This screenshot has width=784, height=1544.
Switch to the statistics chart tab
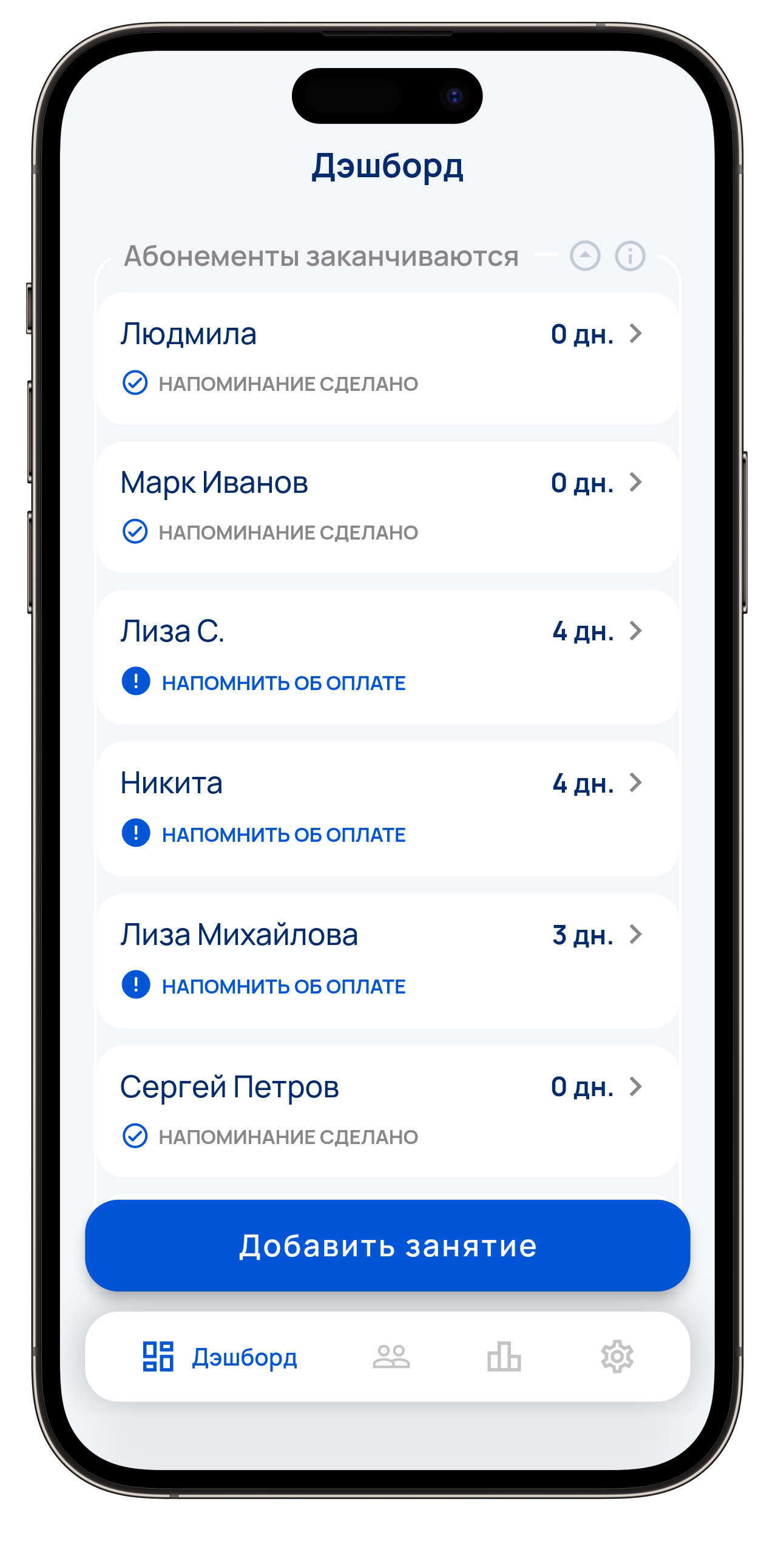504,1356
